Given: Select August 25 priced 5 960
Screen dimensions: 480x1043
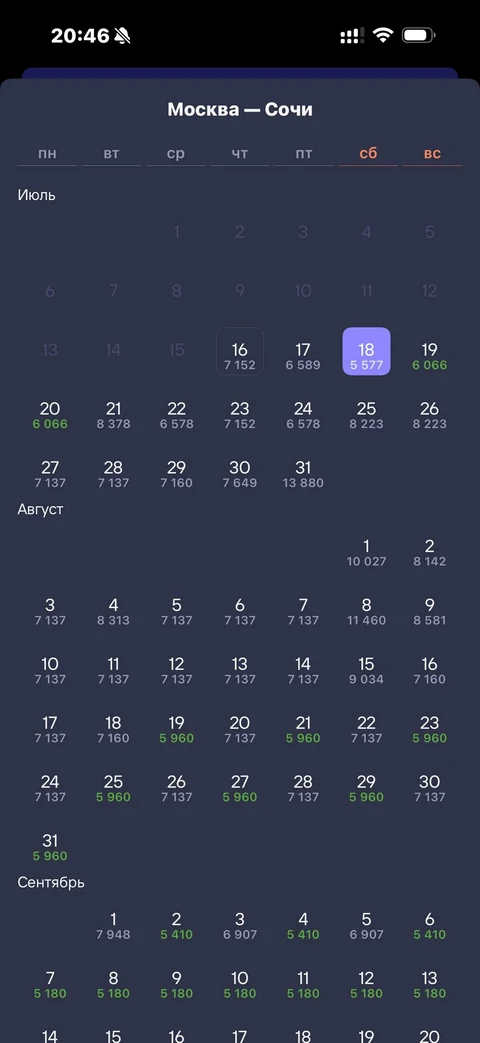Looking at the screenshot, I should click(x=114, y=788).
